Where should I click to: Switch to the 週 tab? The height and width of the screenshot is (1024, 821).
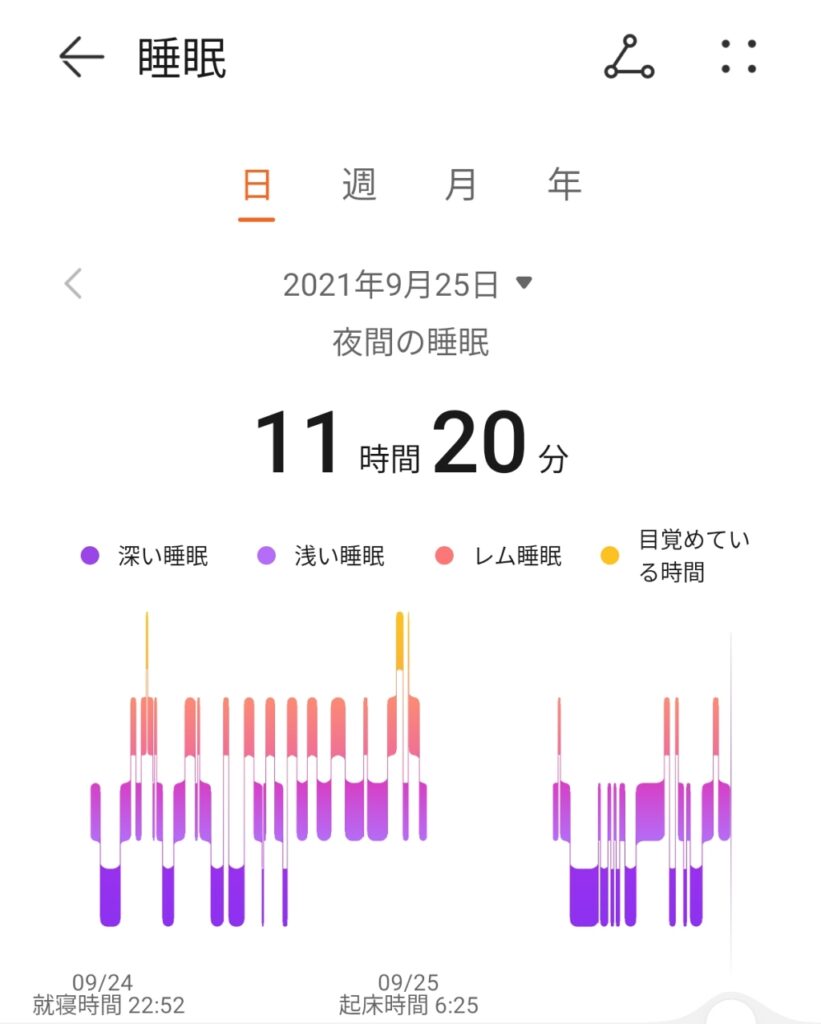[x=359, y=185]
